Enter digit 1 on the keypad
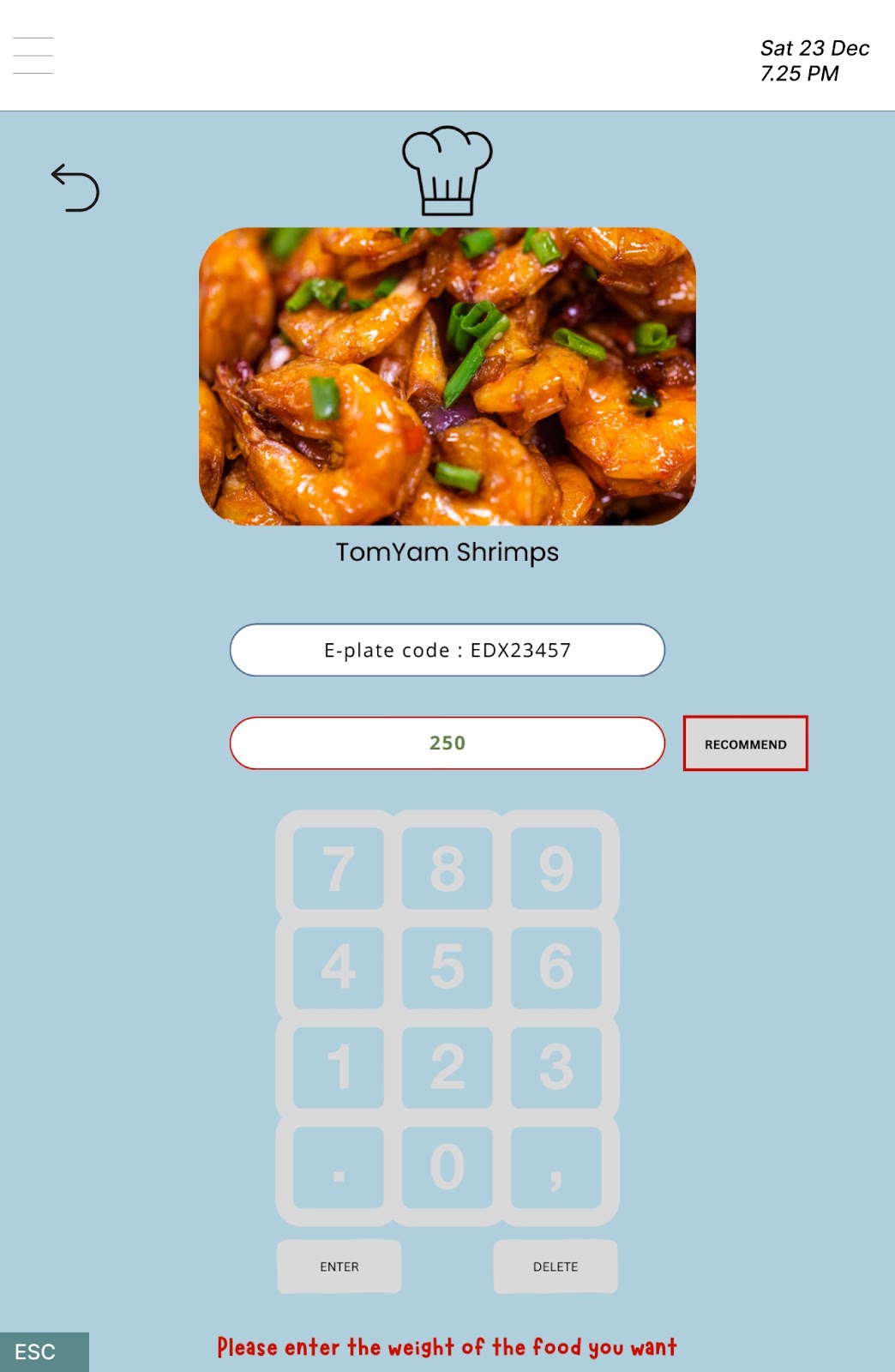The height and width of the screenshot is (1372, 895). pos(338,1068)
